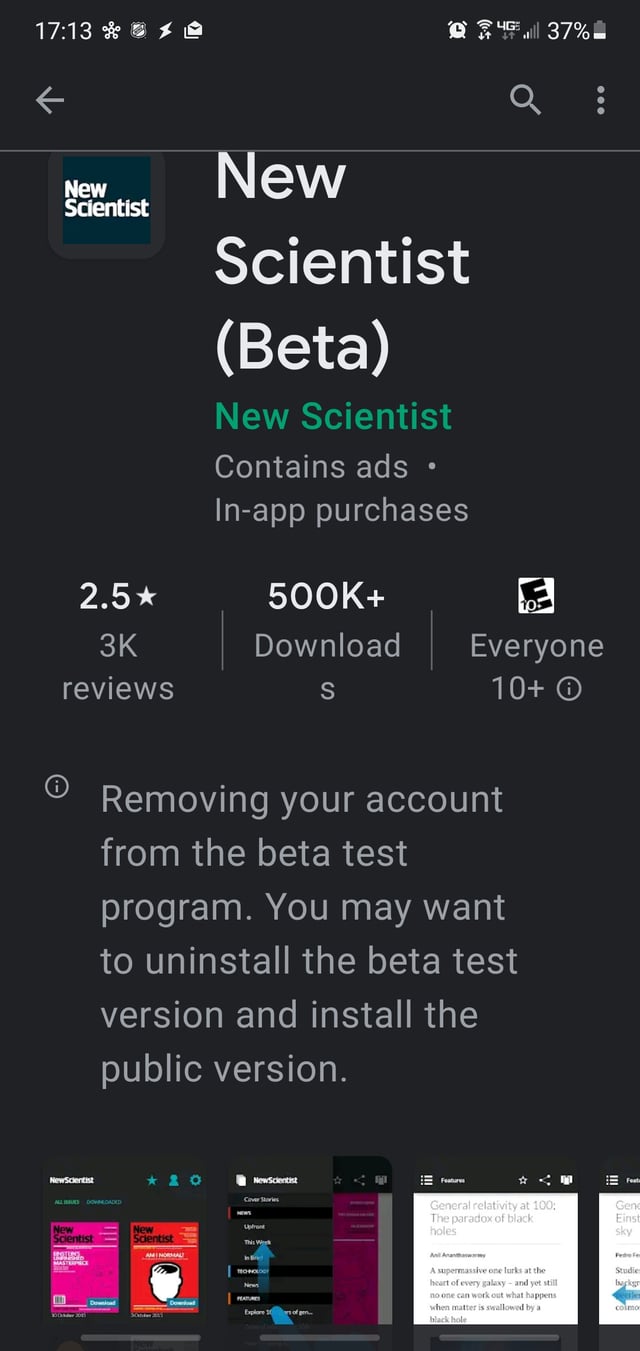Viewport: 640px width, 1351px height.
Task: Open the New Scientist developer page
Action: coord(333,416)
